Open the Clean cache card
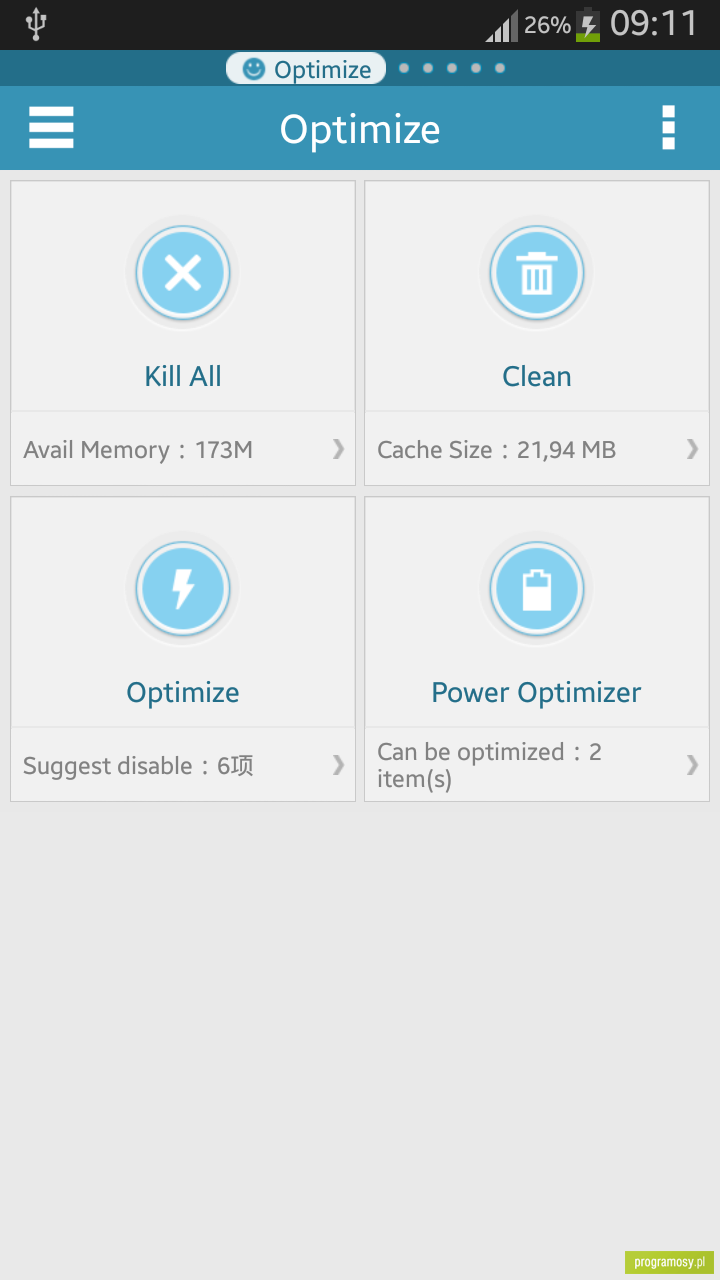Viewport: 720px width, 1280px height. 537,296
